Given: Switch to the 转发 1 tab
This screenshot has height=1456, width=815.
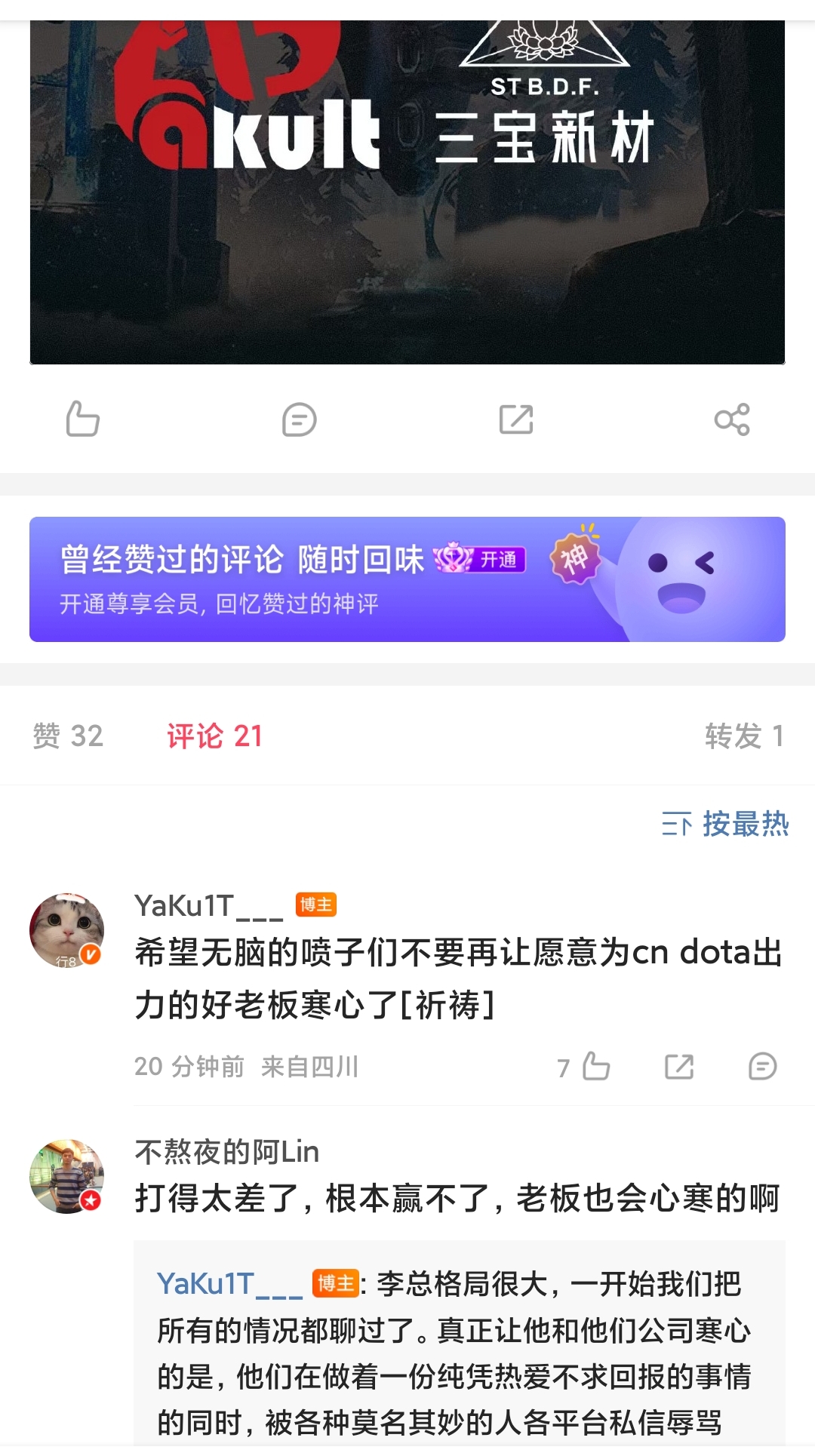Looking at the screenshot, I should [744, 736].
